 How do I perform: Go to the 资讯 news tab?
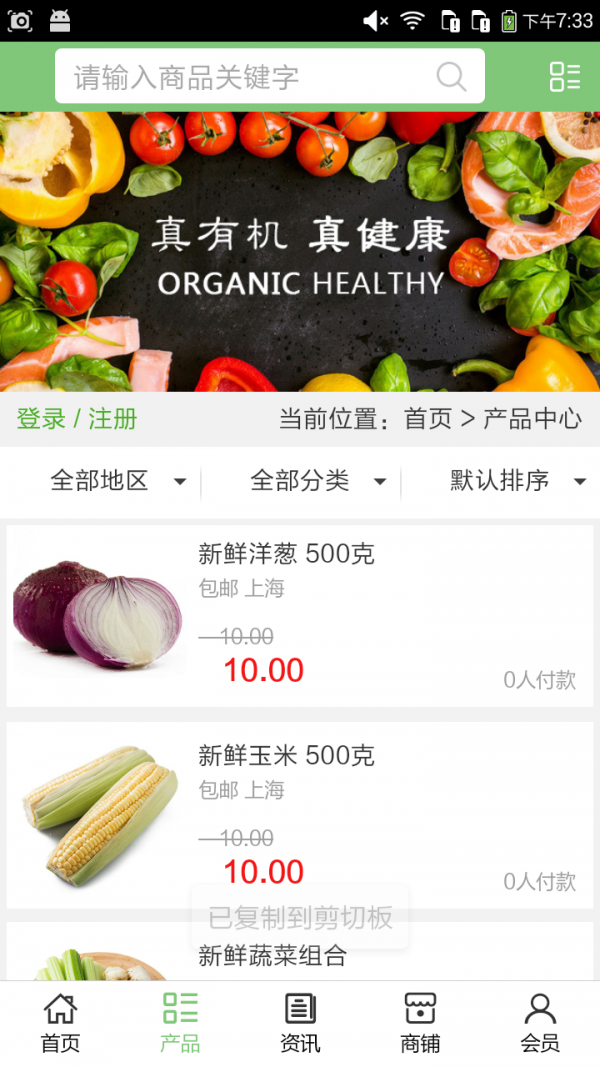point(300,1024)
